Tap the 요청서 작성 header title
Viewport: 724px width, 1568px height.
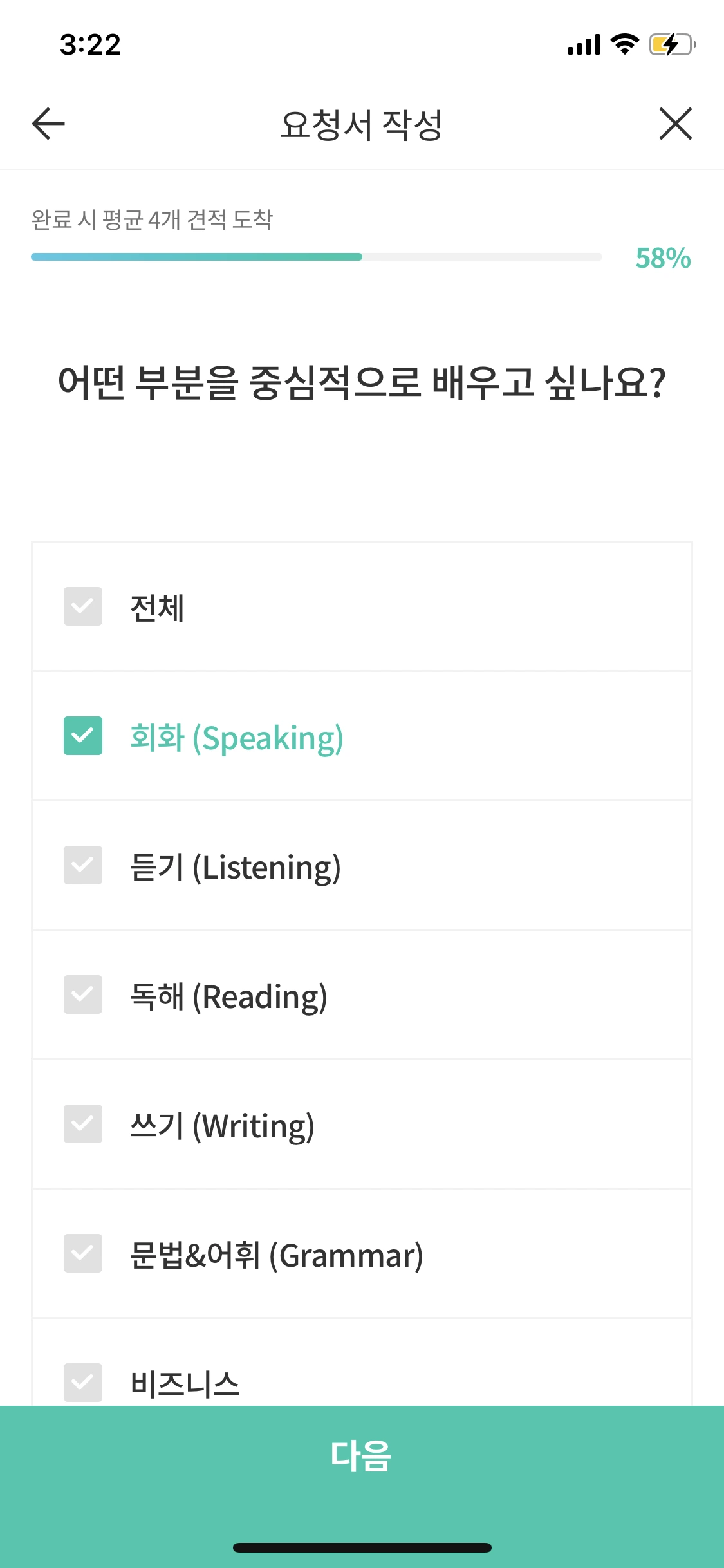[362, 124]
